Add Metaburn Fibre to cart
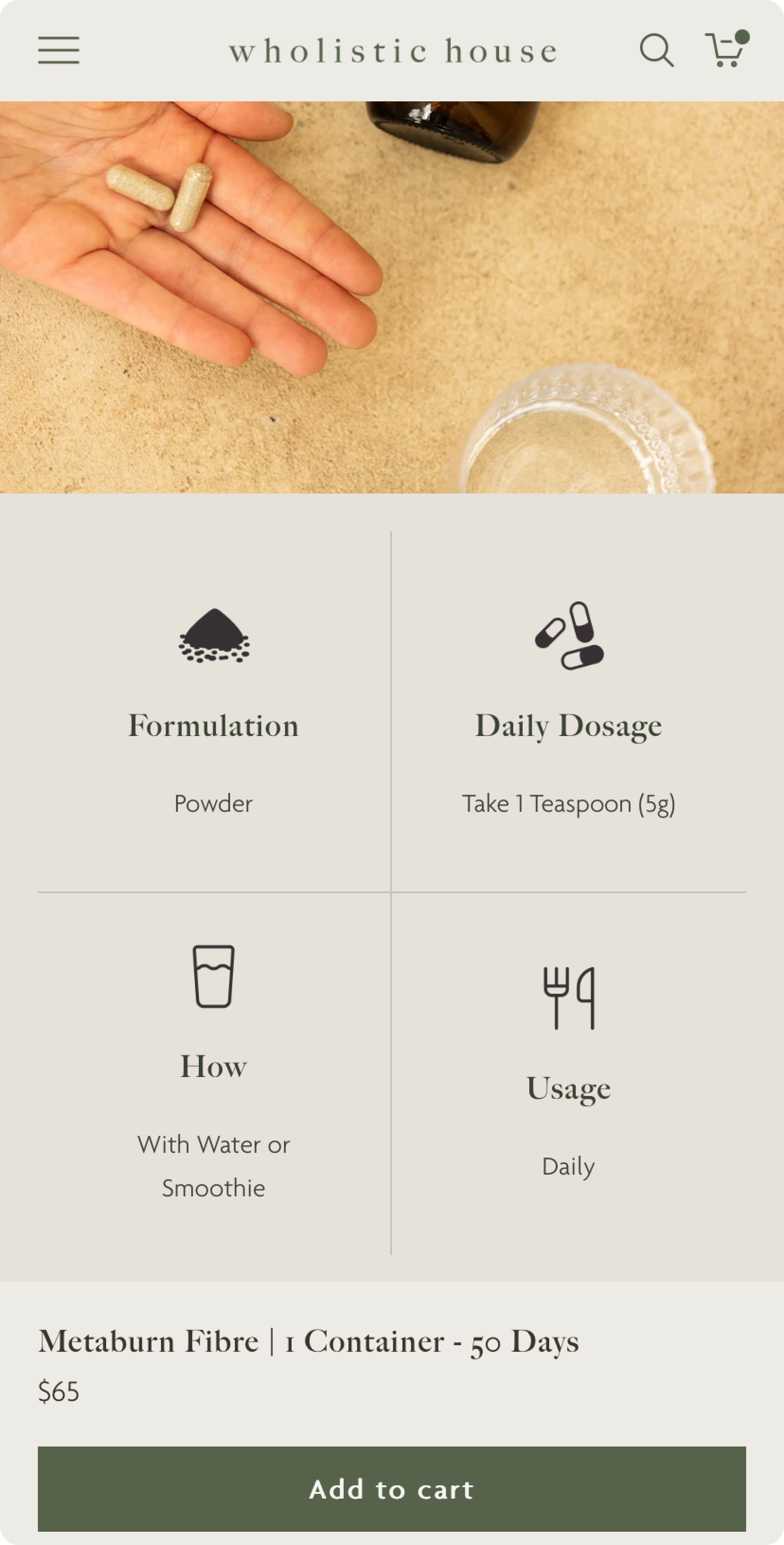Screen dimensions: 784x1545 pyautogui.click(x=392, y=1489)
